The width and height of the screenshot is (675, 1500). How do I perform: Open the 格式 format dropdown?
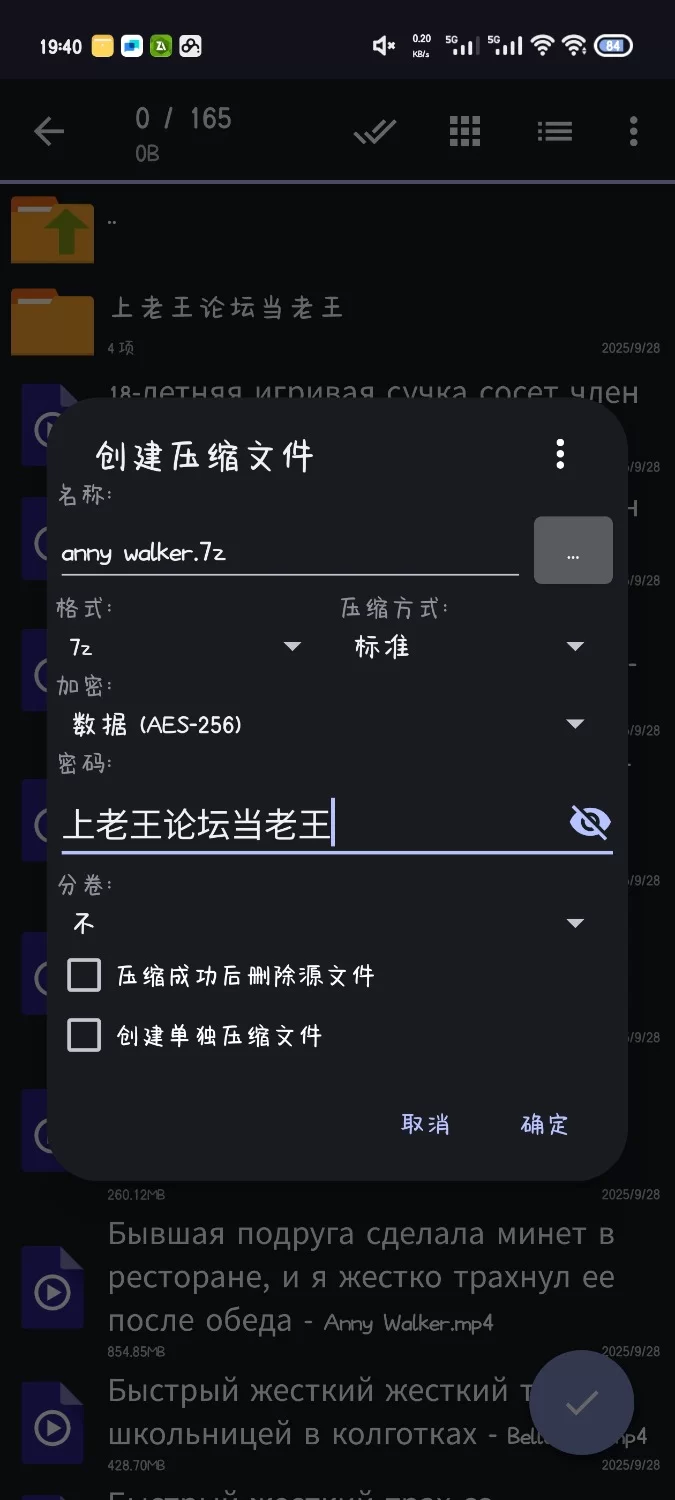point(185,647)
